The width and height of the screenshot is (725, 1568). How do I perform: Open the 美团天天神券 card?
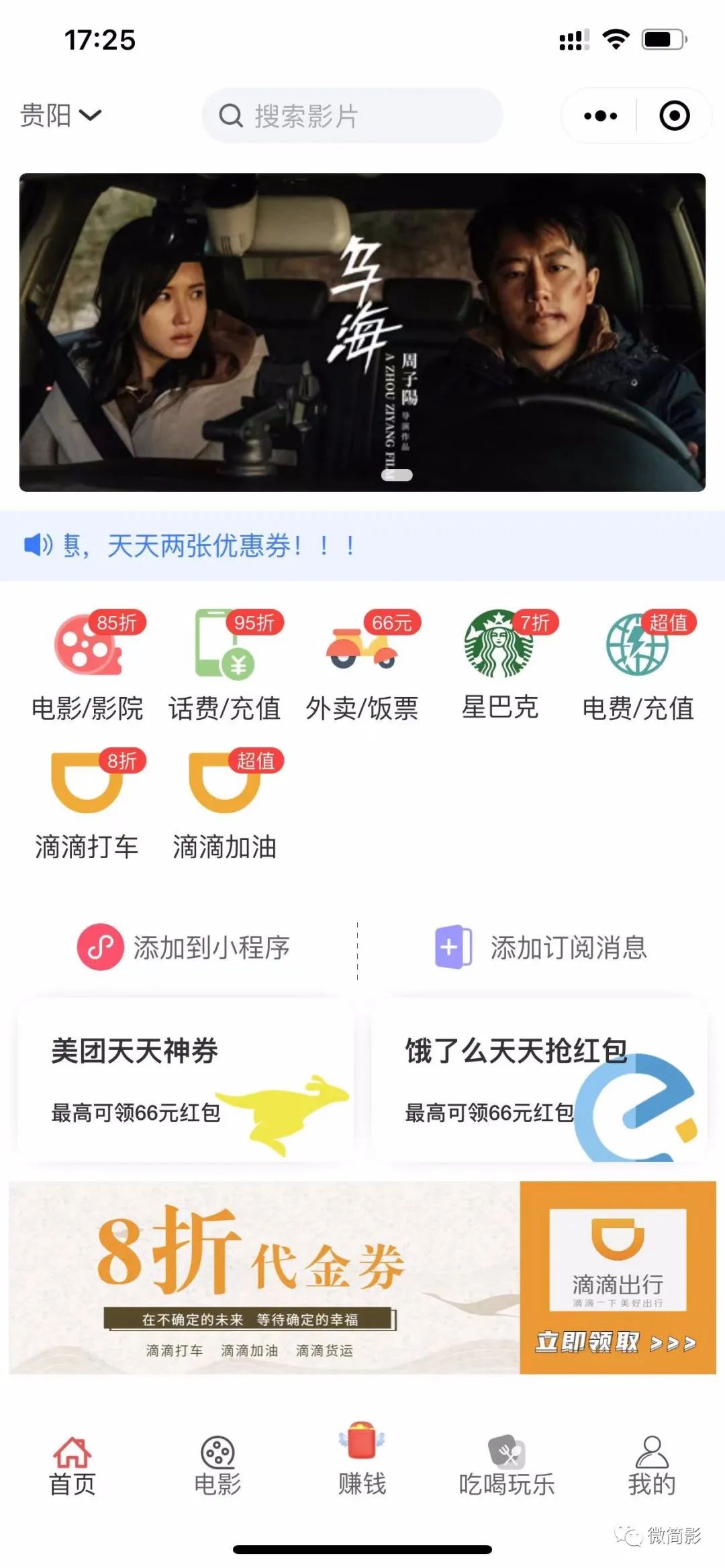[x=186, y=1080]
